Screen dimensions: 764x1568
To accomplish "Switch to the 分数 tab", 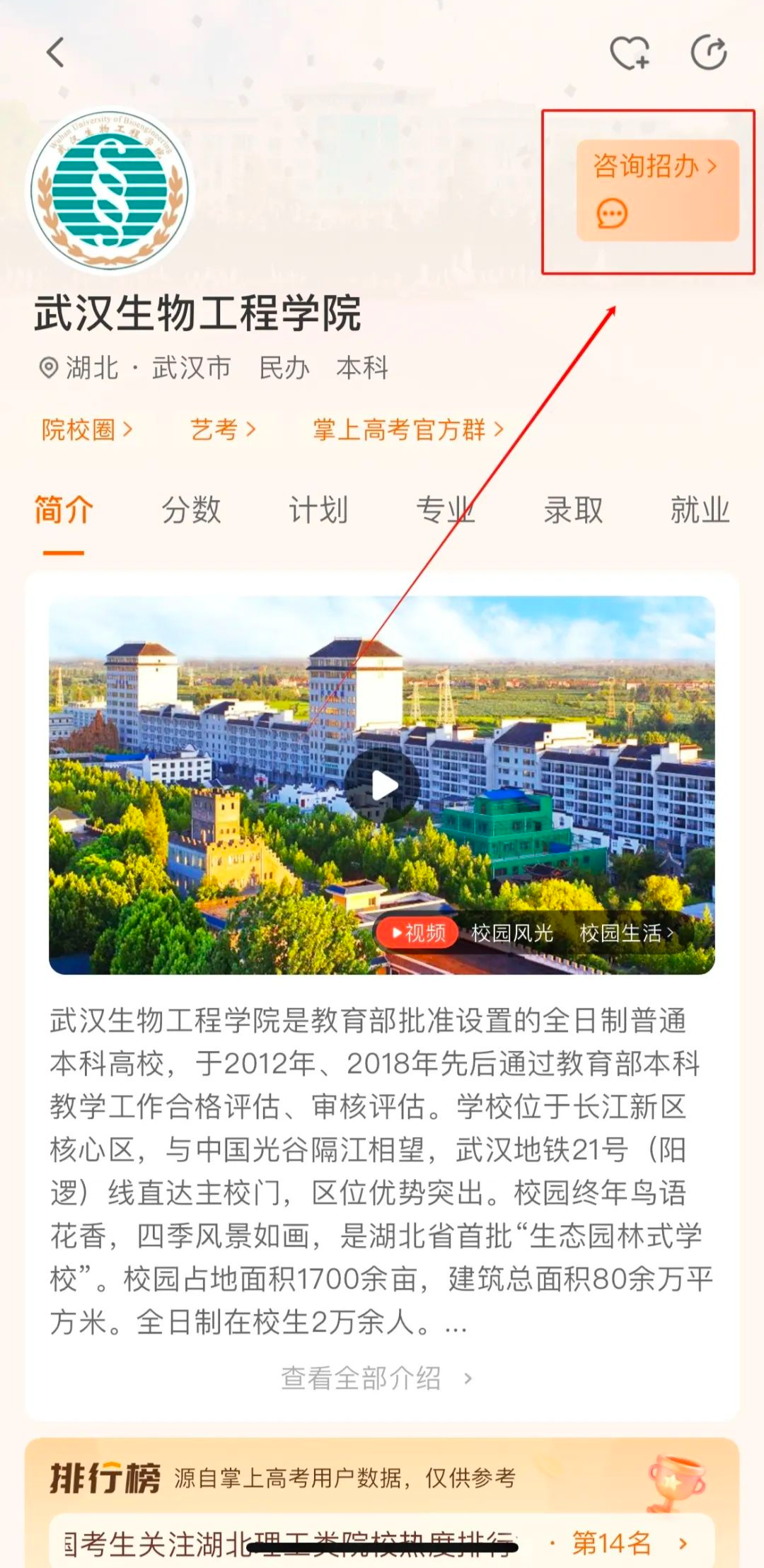I will tap(191, 510).
